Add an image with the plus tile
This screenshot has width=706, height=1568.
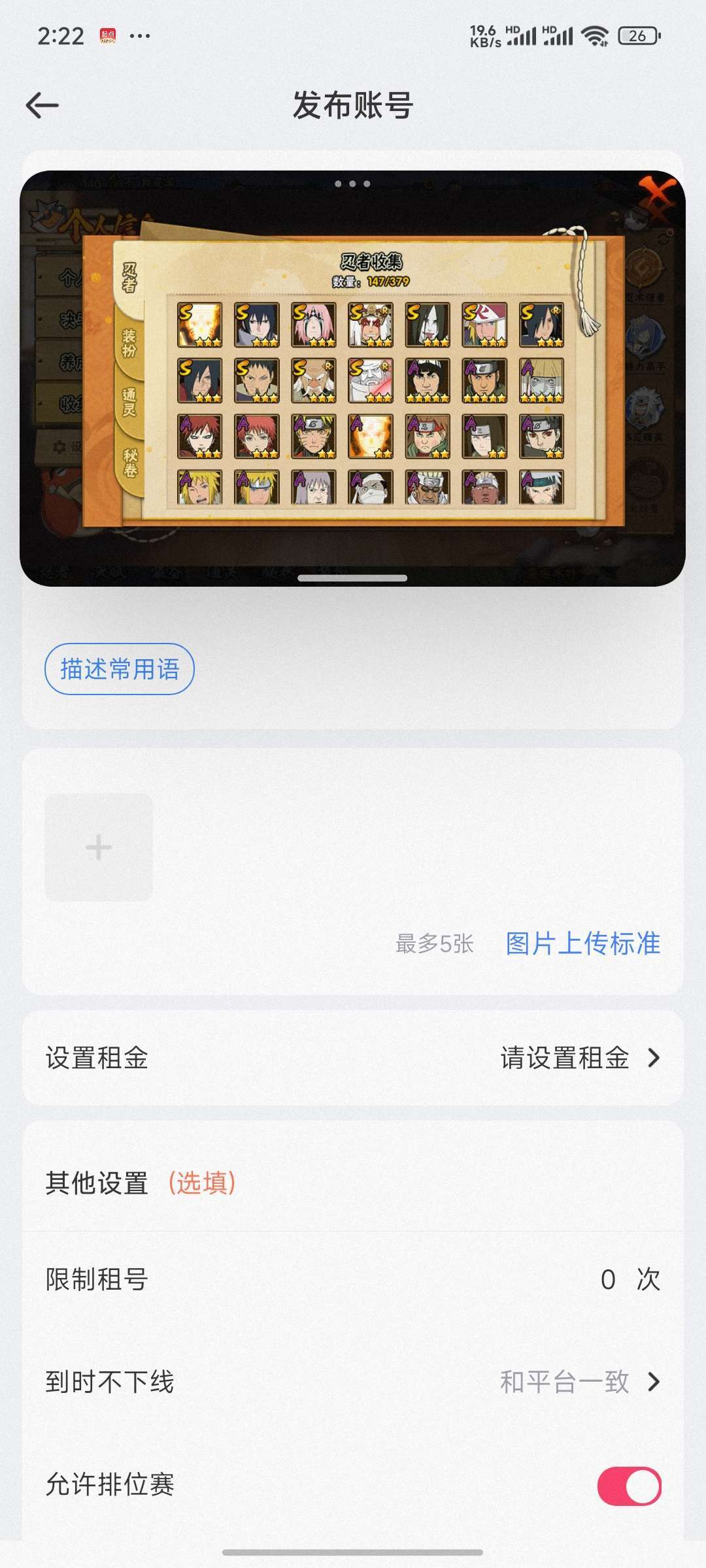pos(99,847)
